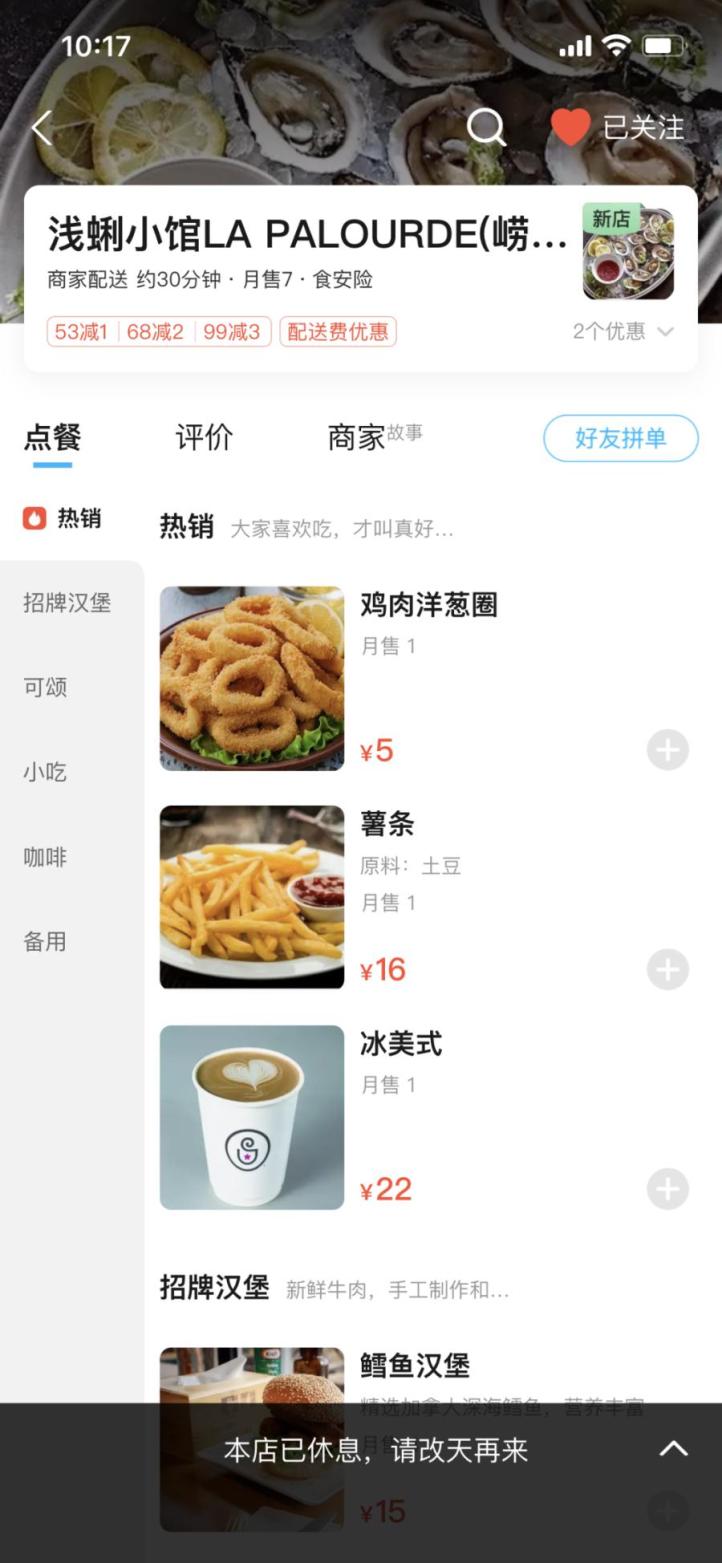Start a 好友拼单 group order
Viewport: 722px width, 1563px height.
[620, 438]
